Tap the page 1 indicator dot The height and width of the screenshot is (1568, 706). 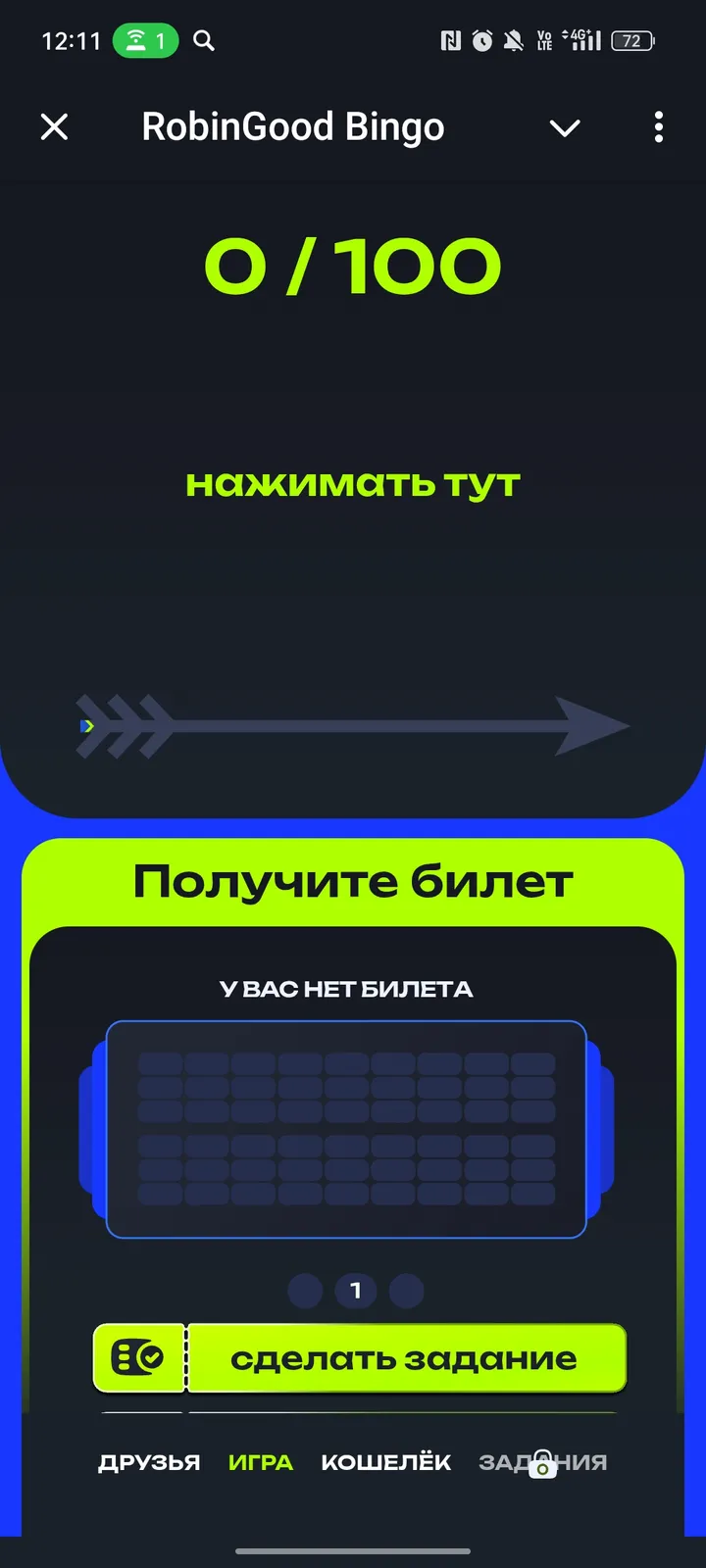point(356,1291)
